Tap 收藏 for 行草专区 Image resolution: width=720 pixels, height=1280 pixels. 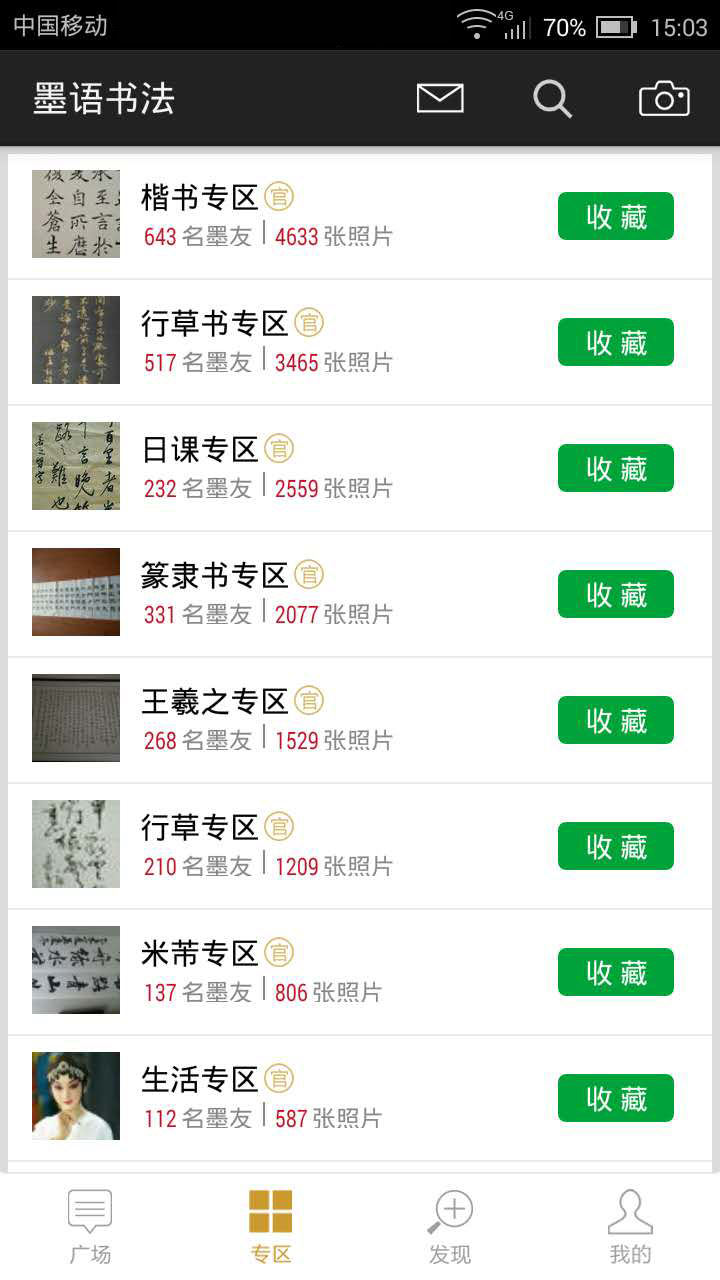coord(616,847)
